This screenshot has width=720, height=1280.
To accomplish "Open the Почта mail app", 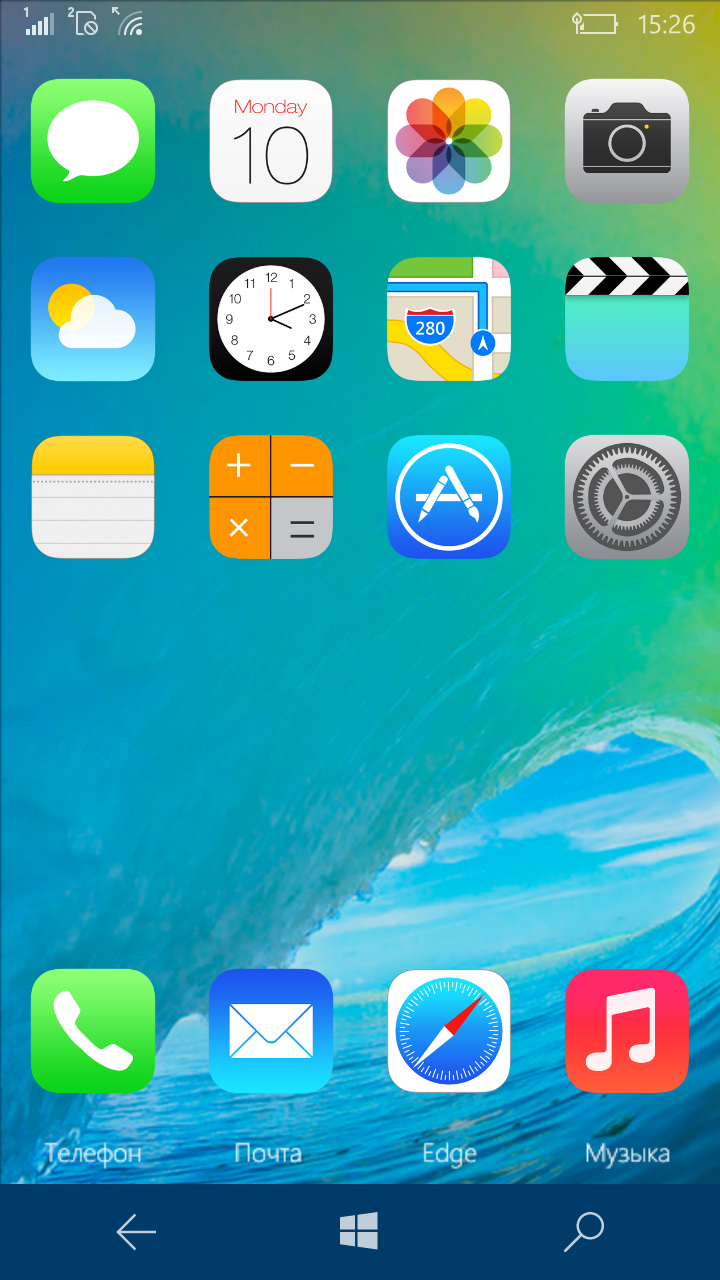I will [271, 1031].
